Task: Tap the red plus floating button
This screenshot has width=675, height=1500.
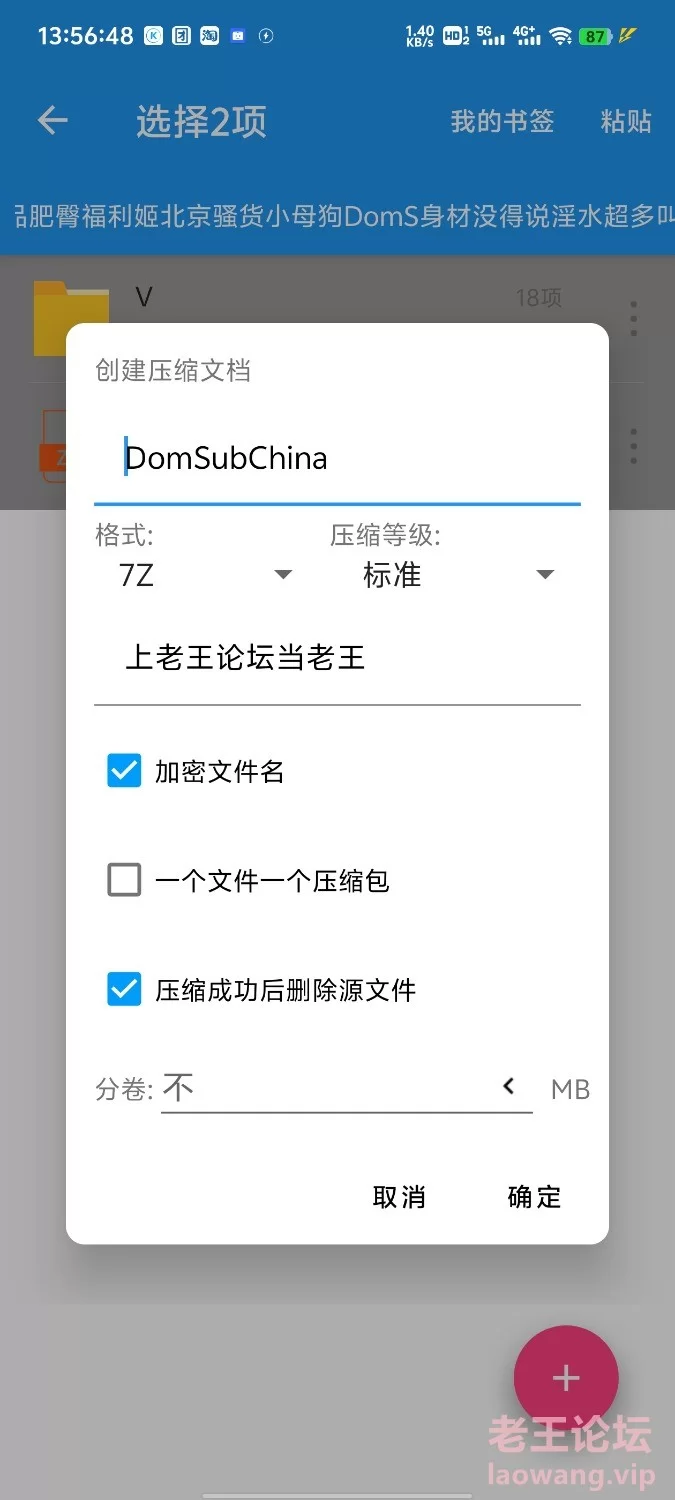Action: click(x=566, y=1378)
